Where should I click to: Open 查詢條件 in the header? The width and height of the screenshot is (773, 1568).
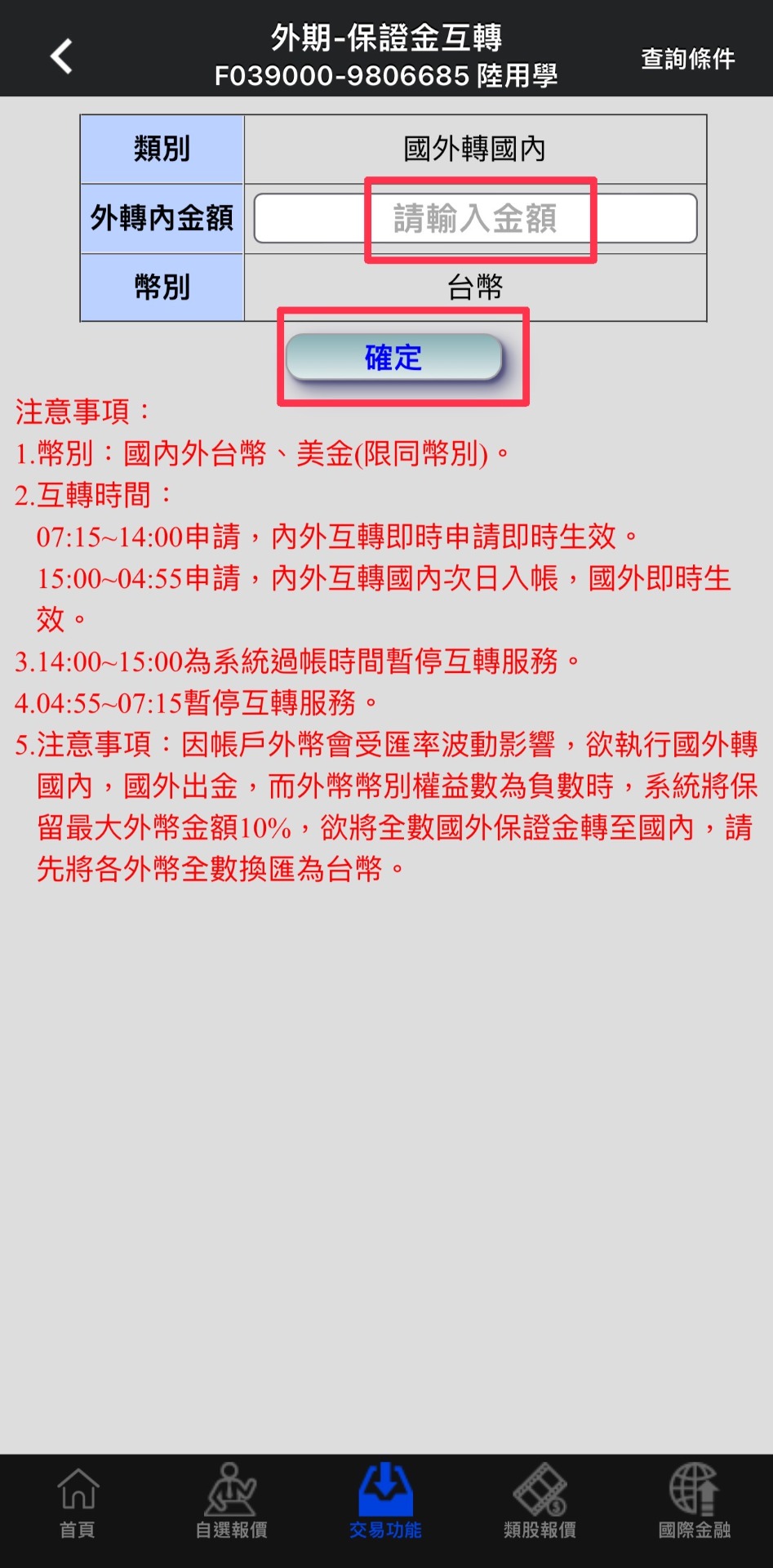tap(687, 58)
